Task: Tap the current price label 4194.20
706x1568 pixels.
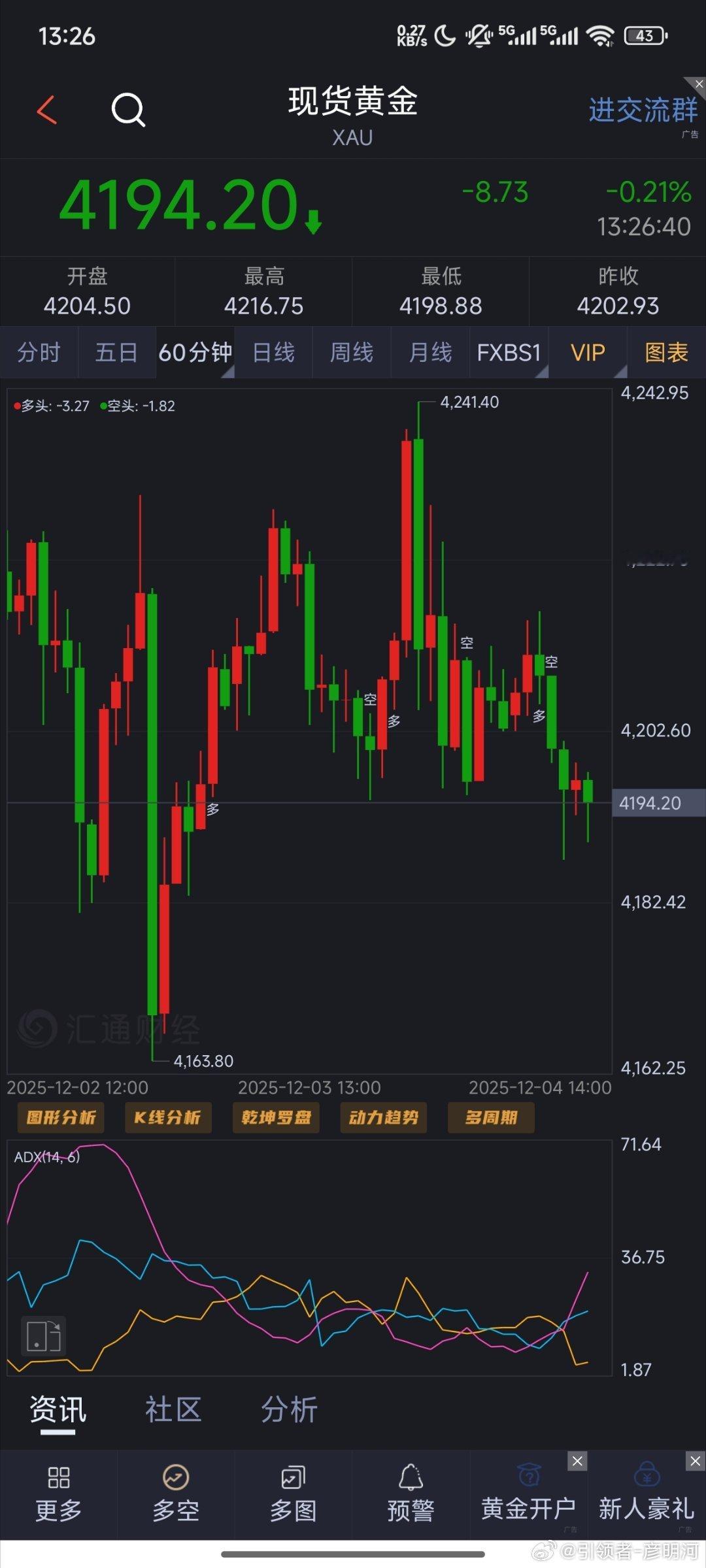Action: click(657, 803)
